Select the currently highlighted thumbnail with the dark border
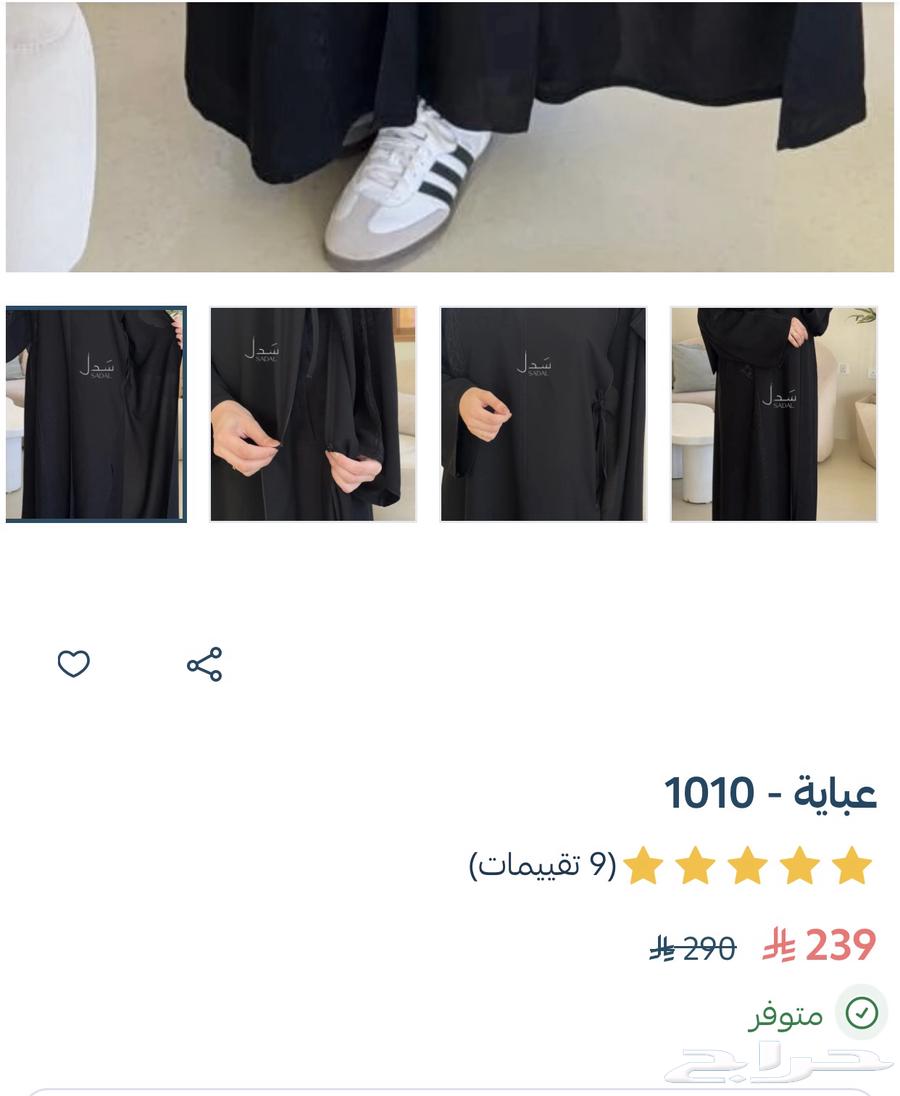900x1096 pixels. tap(95, 414)
